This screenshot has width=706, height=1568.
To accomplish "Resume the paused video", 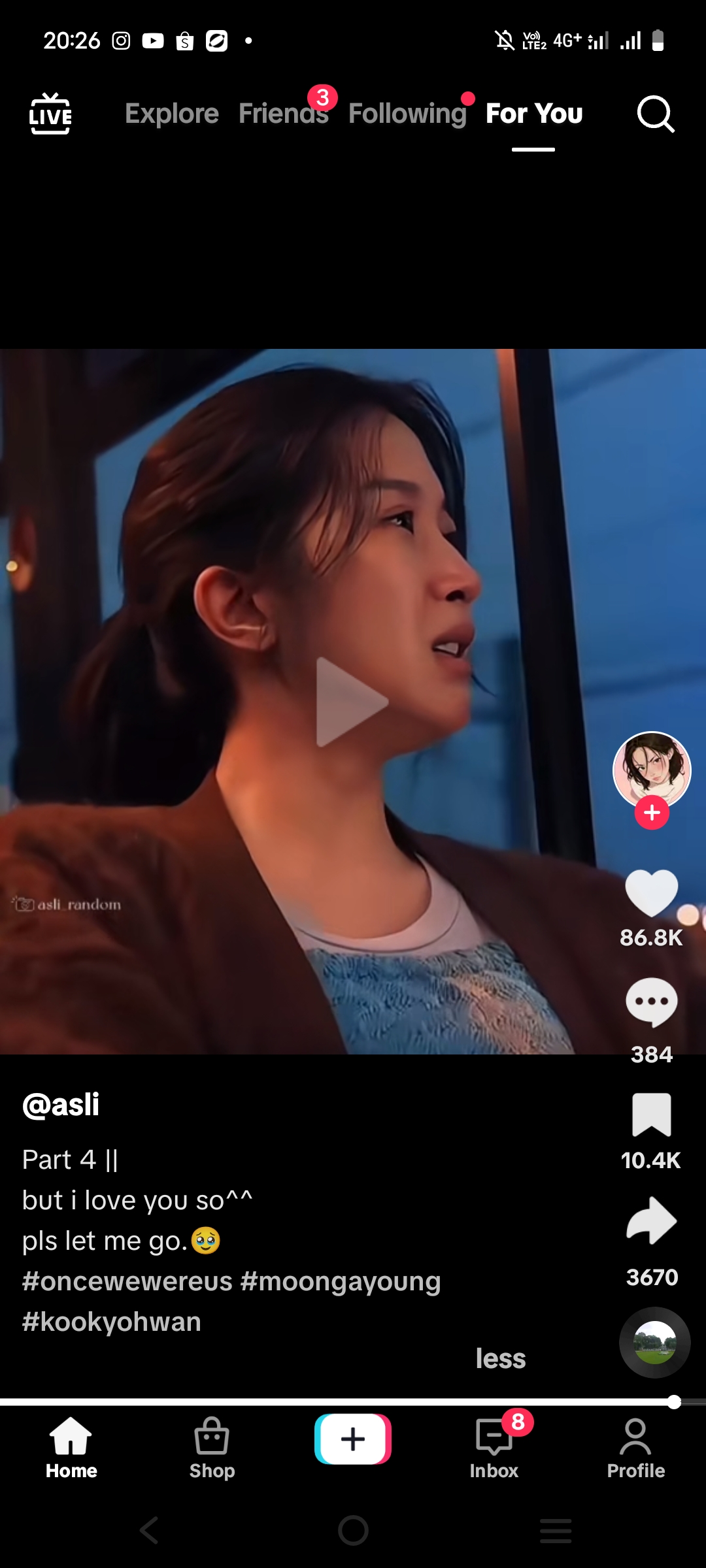I will click(352, 702).
